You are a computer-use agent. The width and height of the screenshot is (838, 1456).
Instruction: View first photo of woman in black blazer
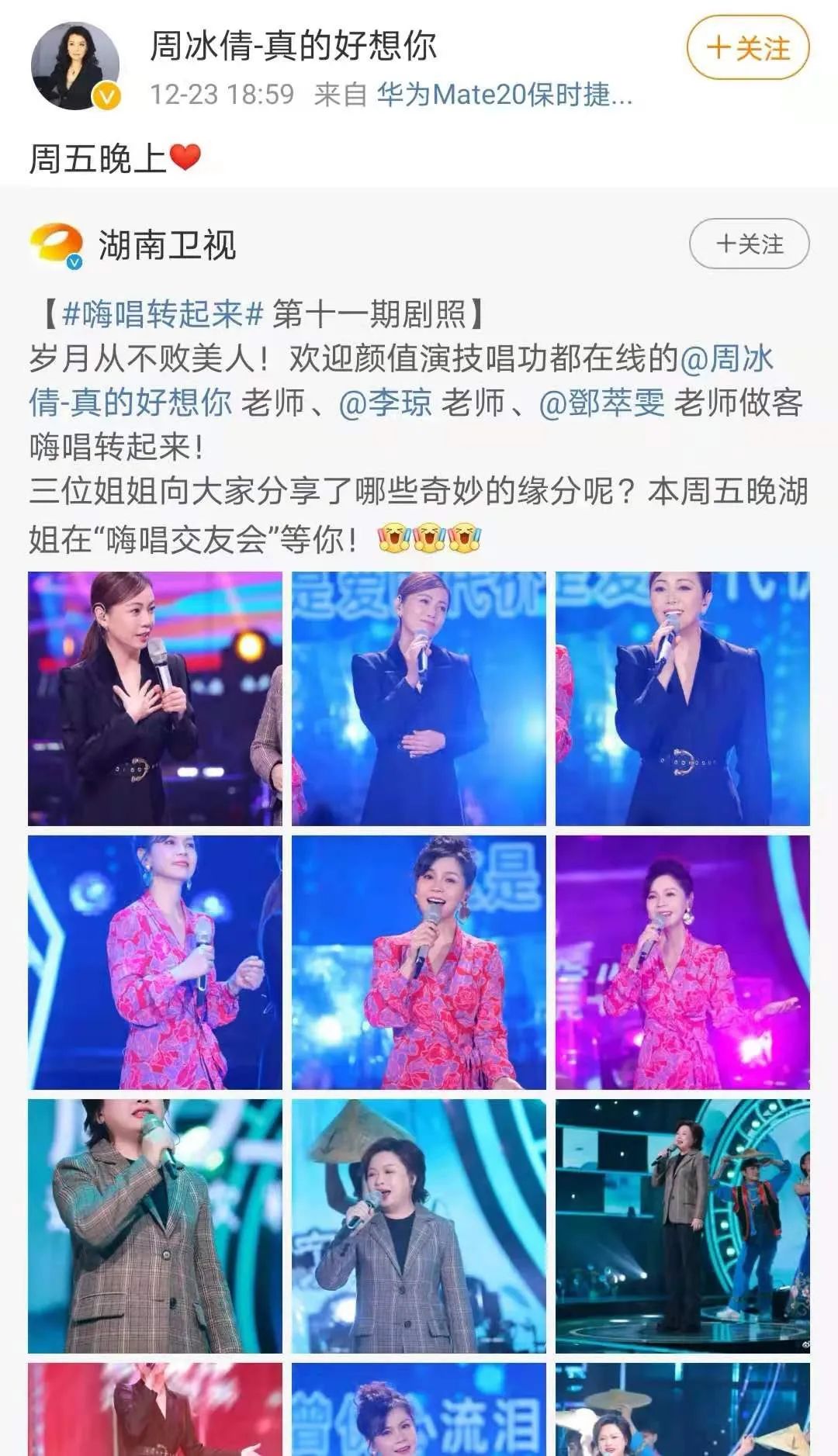[x=155, y=698]
